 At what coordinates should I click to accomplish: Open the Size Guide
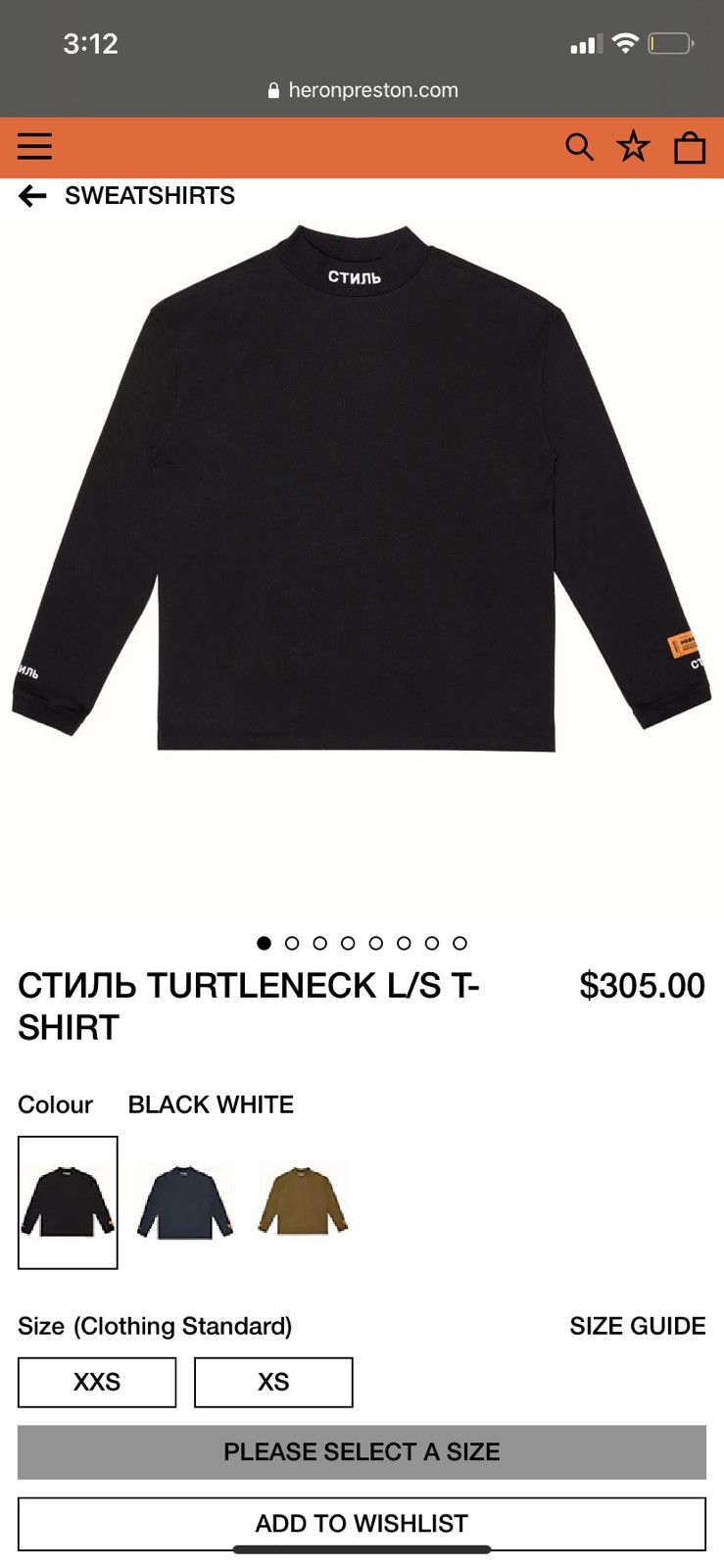(x=638, y=1326)
